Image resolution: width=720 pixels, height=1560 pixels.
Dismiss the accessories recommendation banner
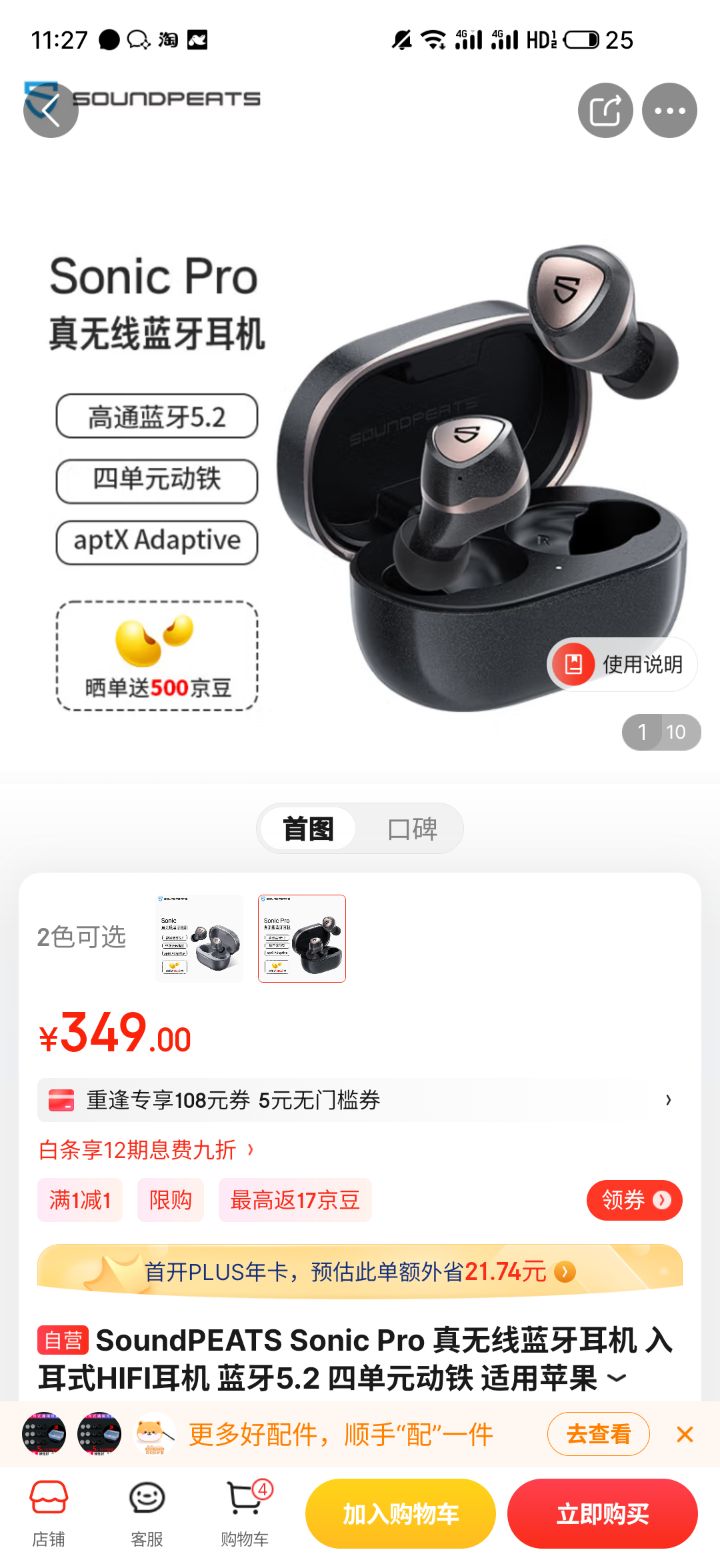click(x=685, y=1434)
